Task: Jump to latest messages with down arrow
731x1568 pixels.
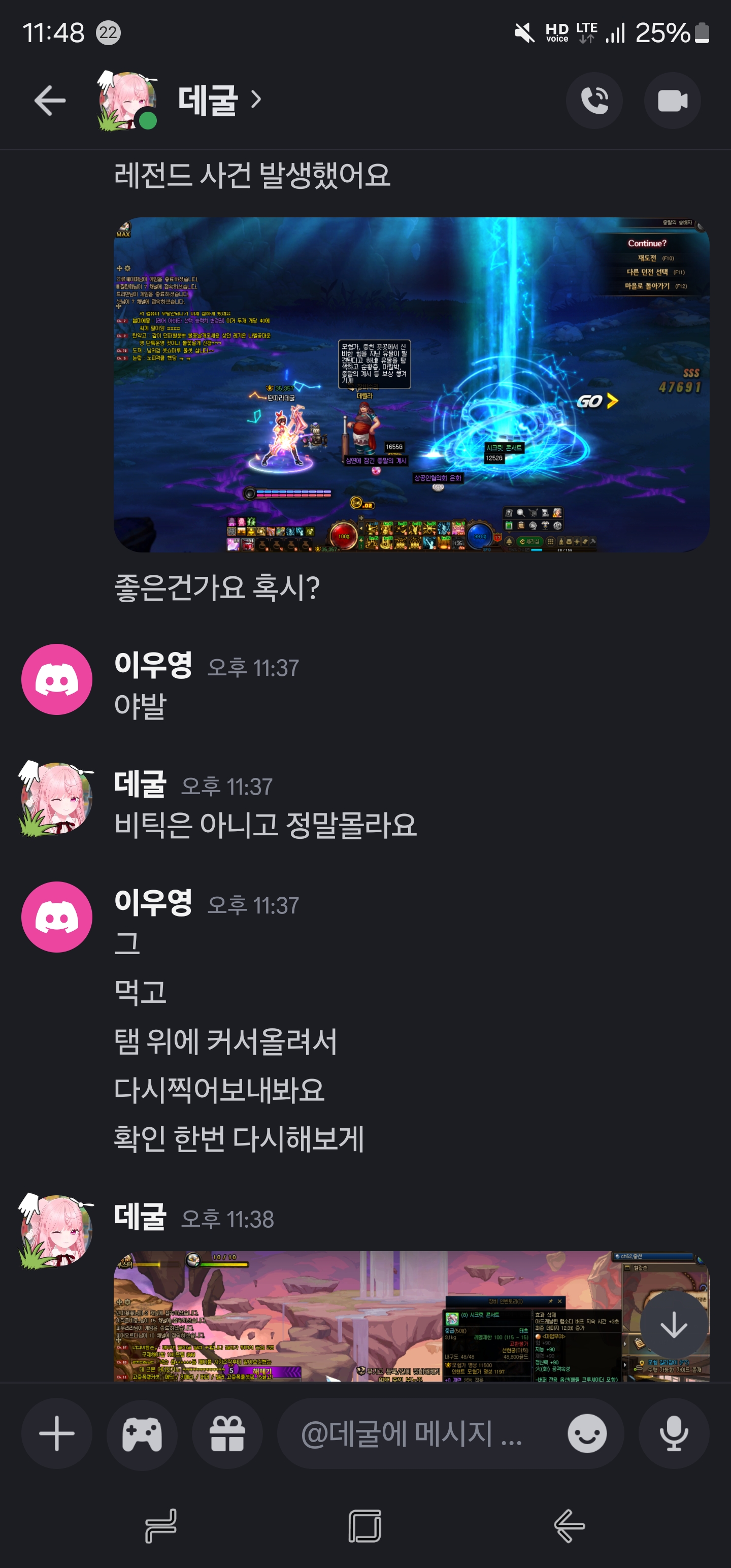Action: pos(673,1324)
